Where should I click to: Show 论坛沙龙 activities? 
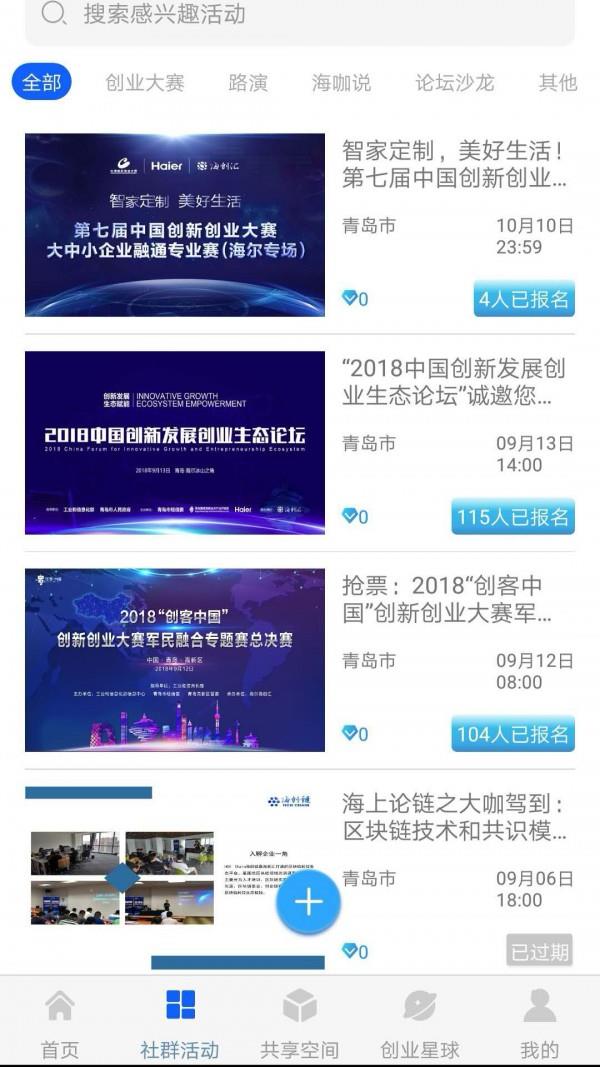(454, 83)
